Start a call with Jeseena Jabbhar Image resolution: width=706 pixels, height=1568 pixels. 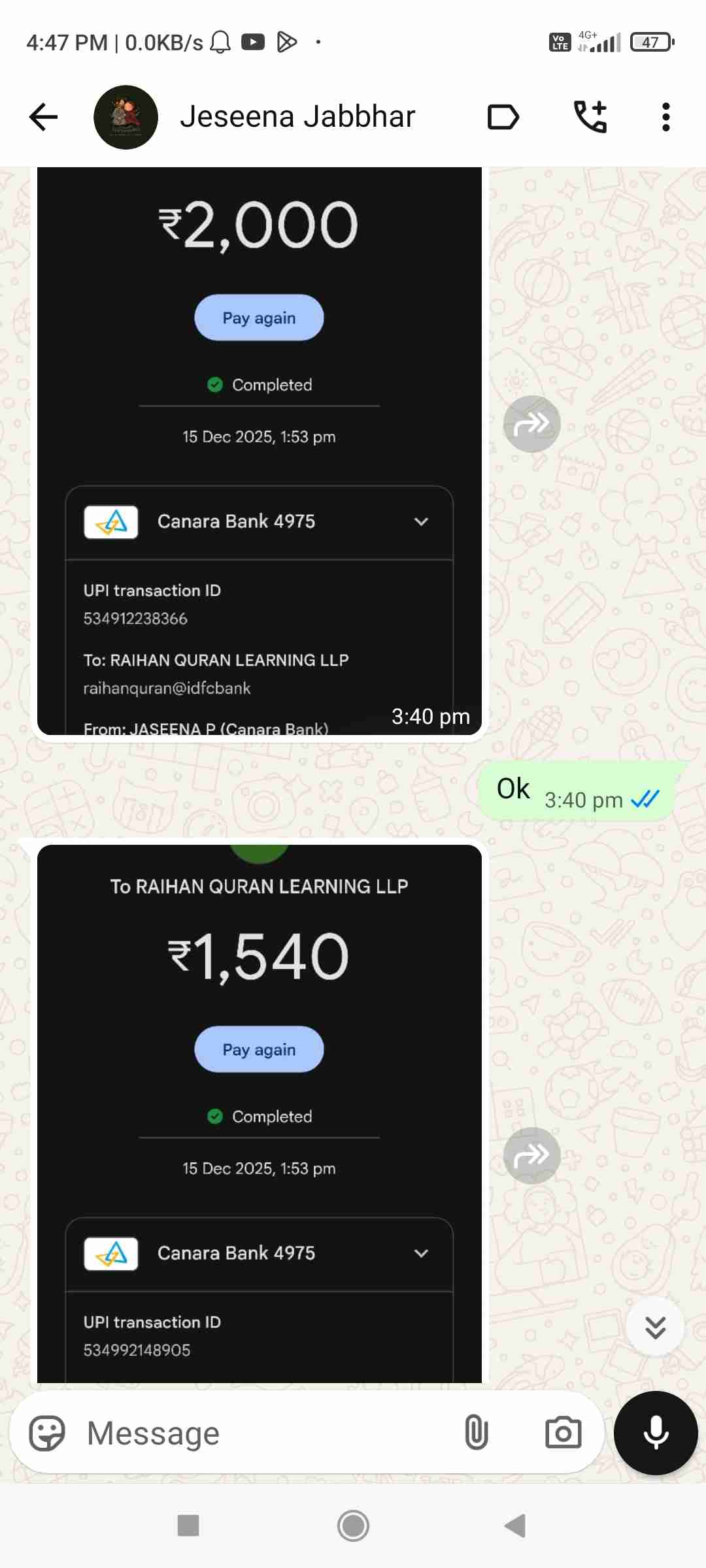[x=590, y=118]
